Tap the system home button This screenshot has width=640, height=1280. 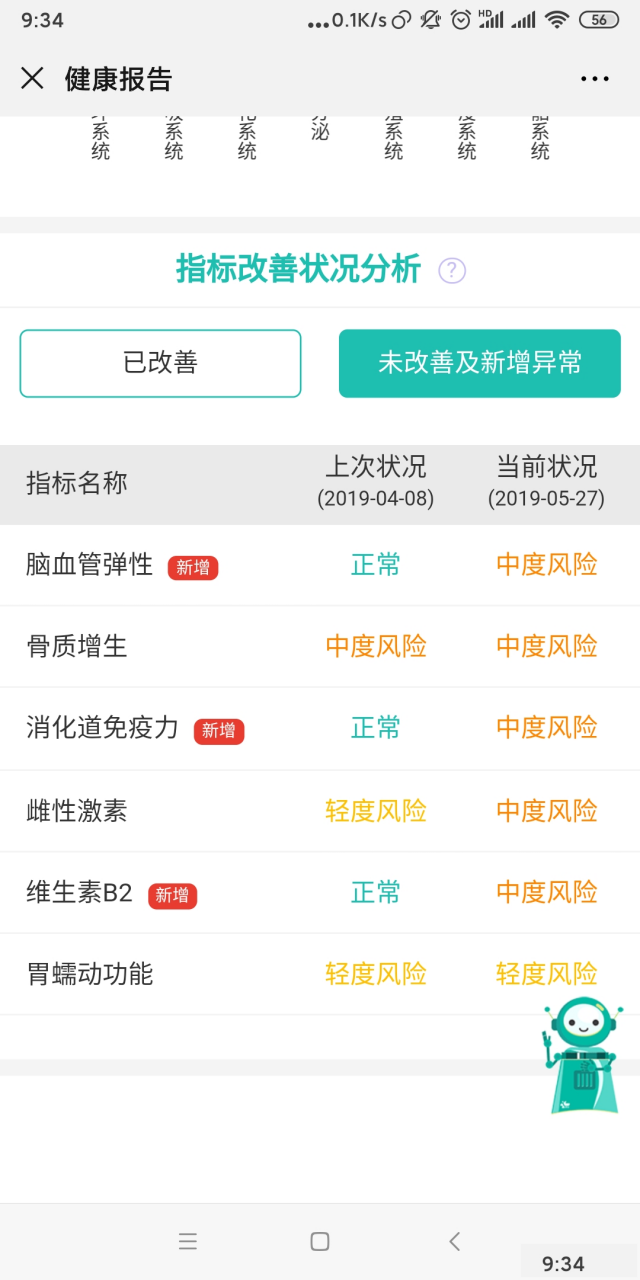click(320, 1241)
